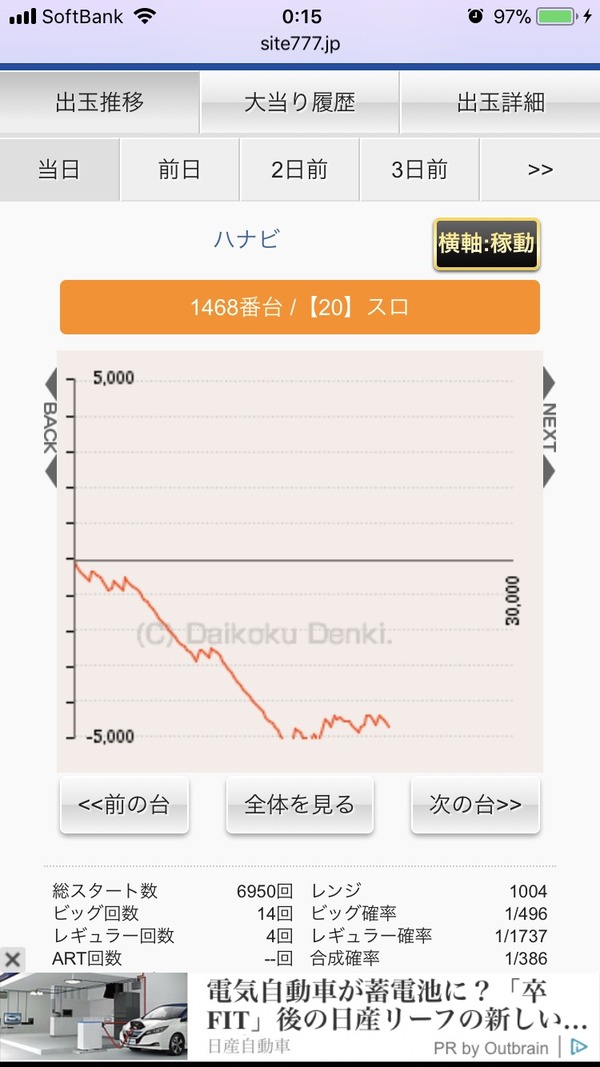Viewport: 600px width, 1067px height.
Task: Toggle the 横軸:稼動 axis button
Action: coord(486,244)
